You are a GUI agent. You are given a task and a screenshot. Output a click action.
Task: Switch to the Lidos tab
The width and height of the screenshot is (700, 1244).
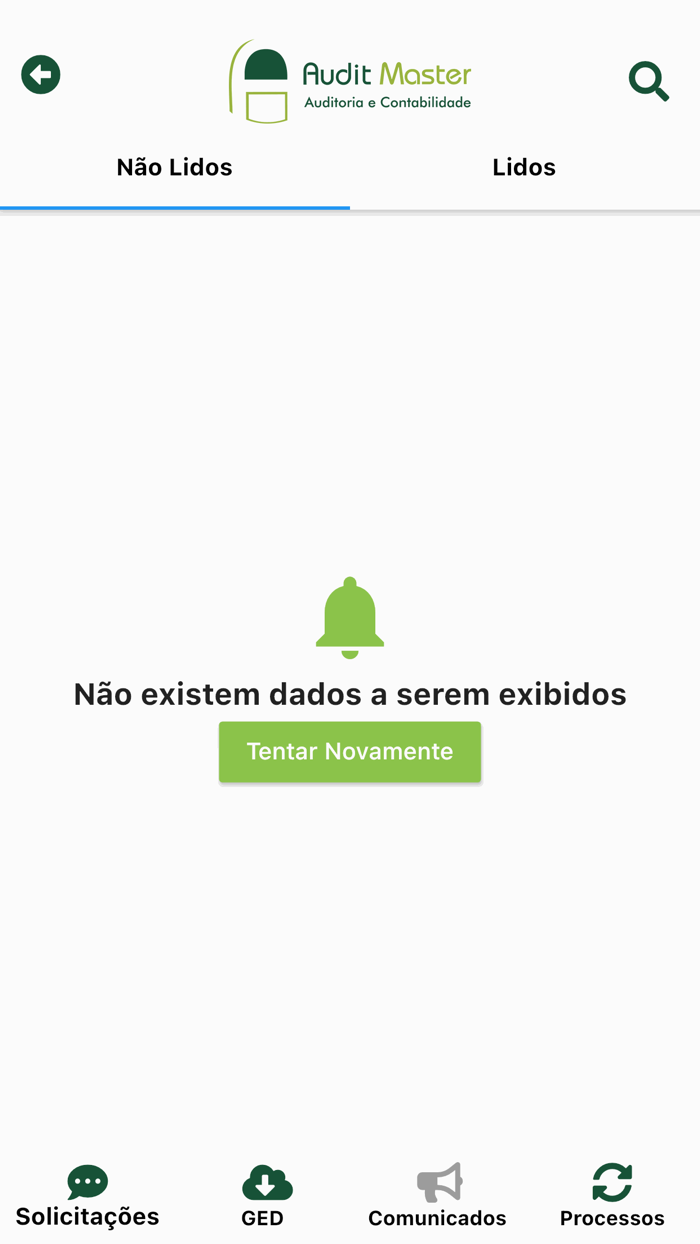click(524, 168)
